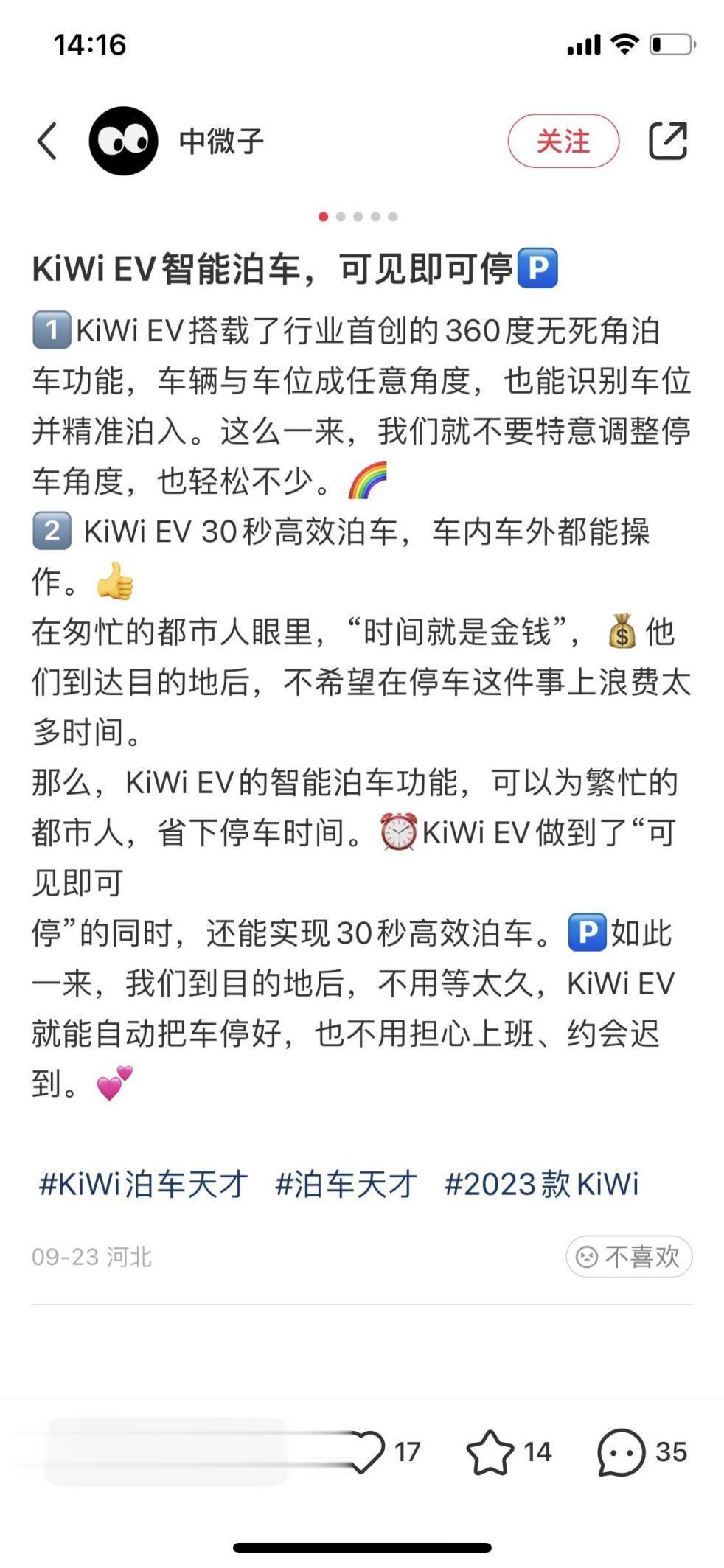Go back using the top-left arrow

click(x=47, y=141)
